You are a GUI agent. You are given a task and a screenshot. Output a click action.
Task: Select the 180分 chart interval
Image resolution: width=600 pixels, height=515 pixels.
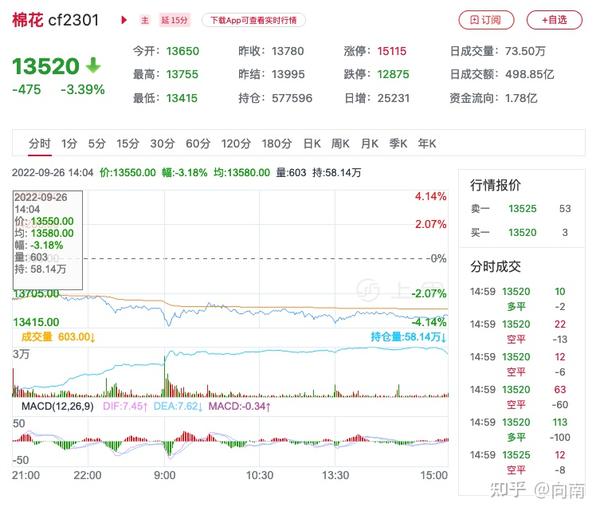click(x=277, y=144)
